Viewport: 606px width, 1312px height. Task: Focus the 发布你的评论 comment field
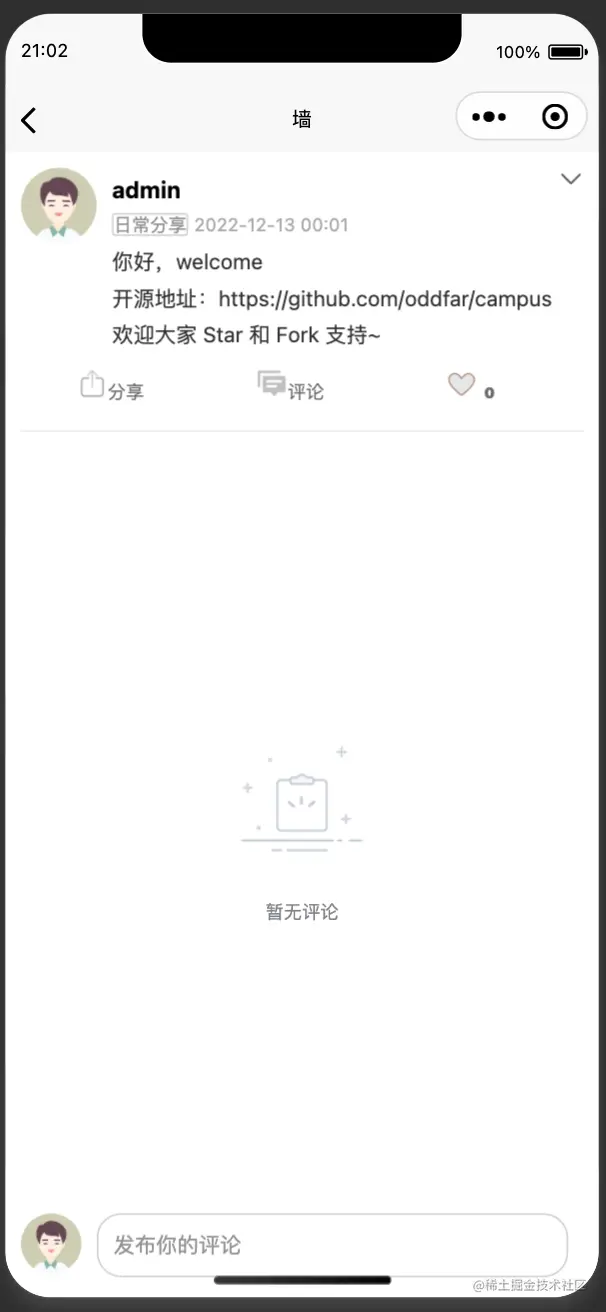(332, 1245)
